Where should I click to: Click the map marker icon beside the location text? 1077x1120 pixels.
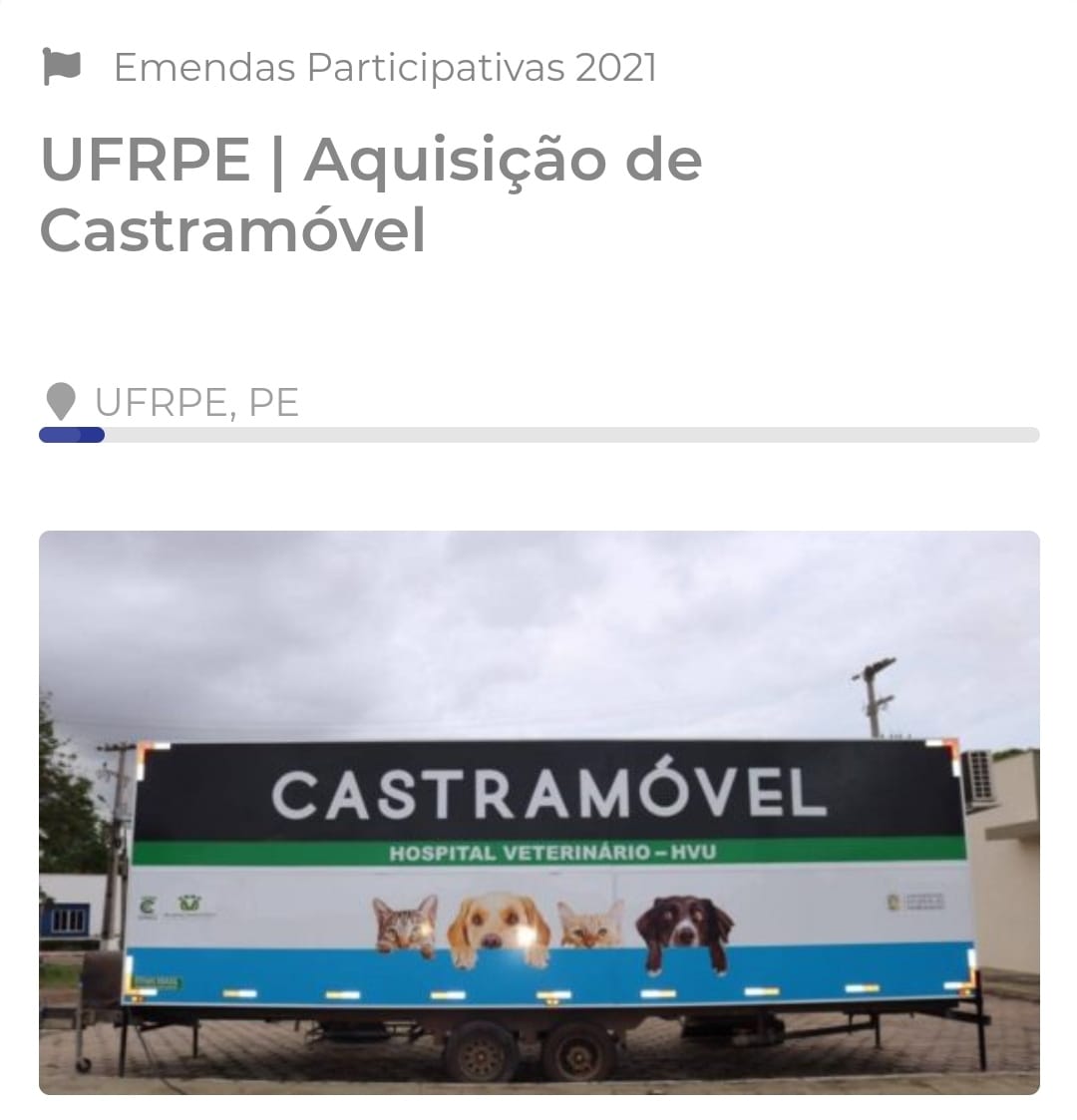point(60,402)
